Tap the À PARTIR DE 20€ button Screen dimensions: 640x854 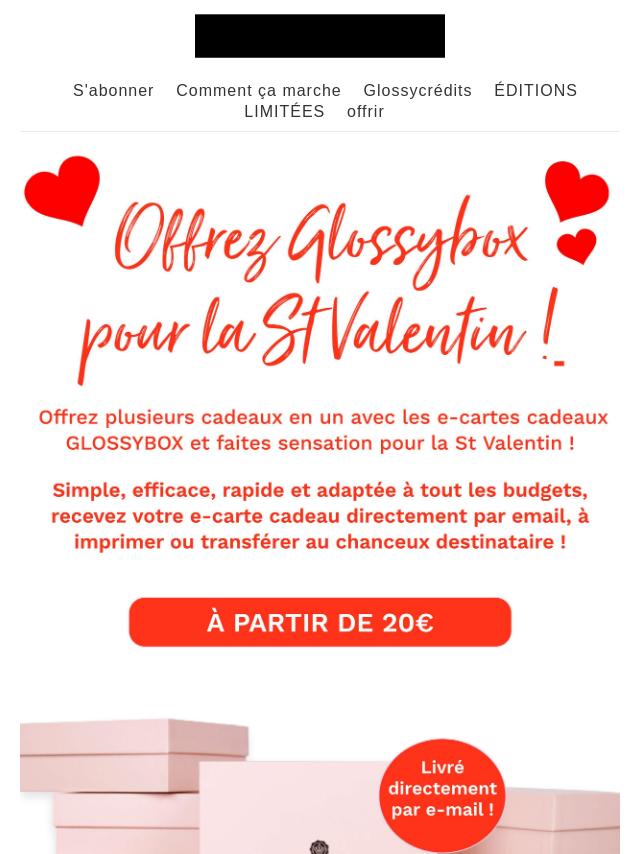pyautogui.click(x=320, y=622)
